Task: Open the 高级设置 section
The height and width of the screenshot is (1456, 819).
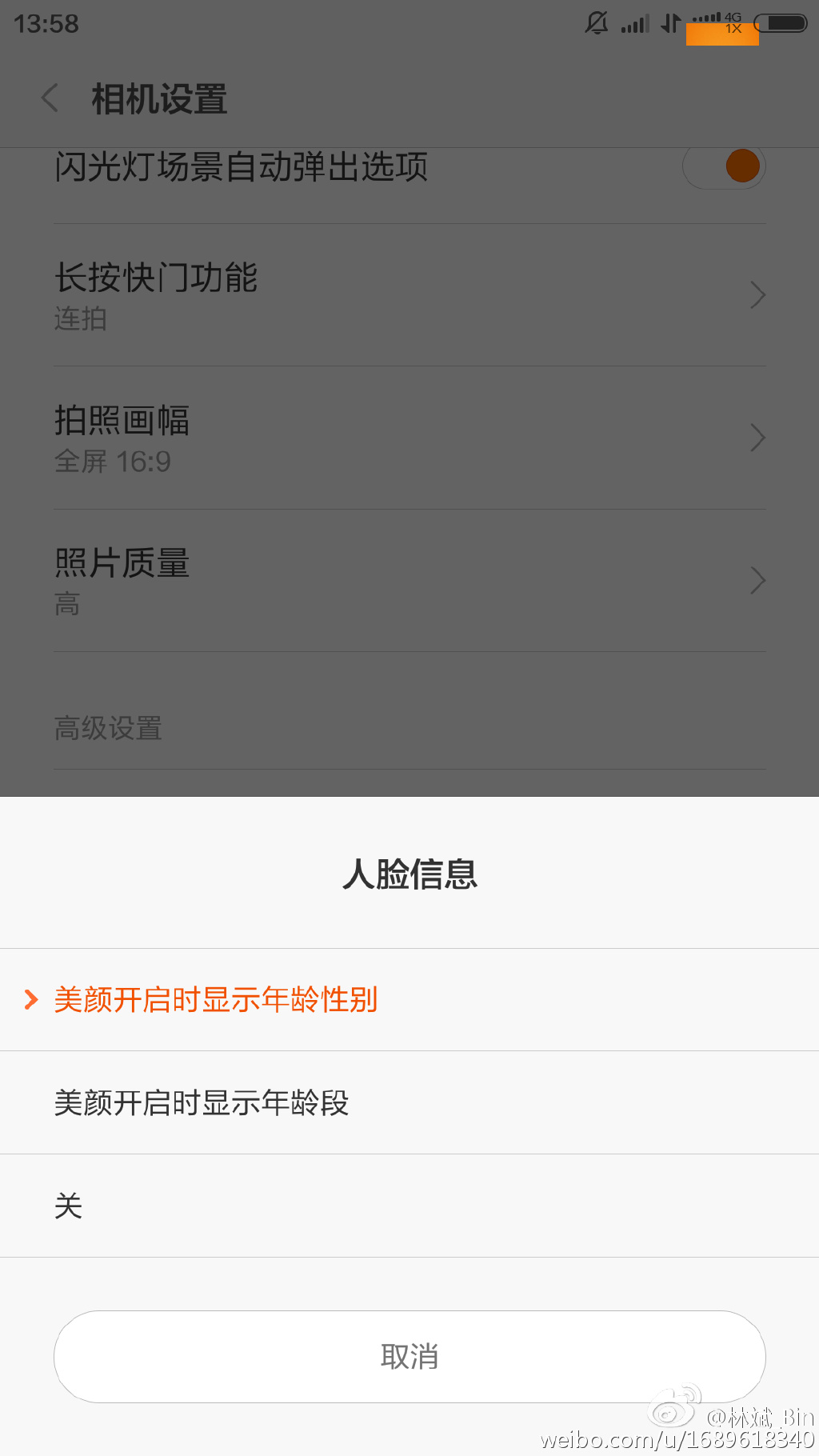Action: 109,728
